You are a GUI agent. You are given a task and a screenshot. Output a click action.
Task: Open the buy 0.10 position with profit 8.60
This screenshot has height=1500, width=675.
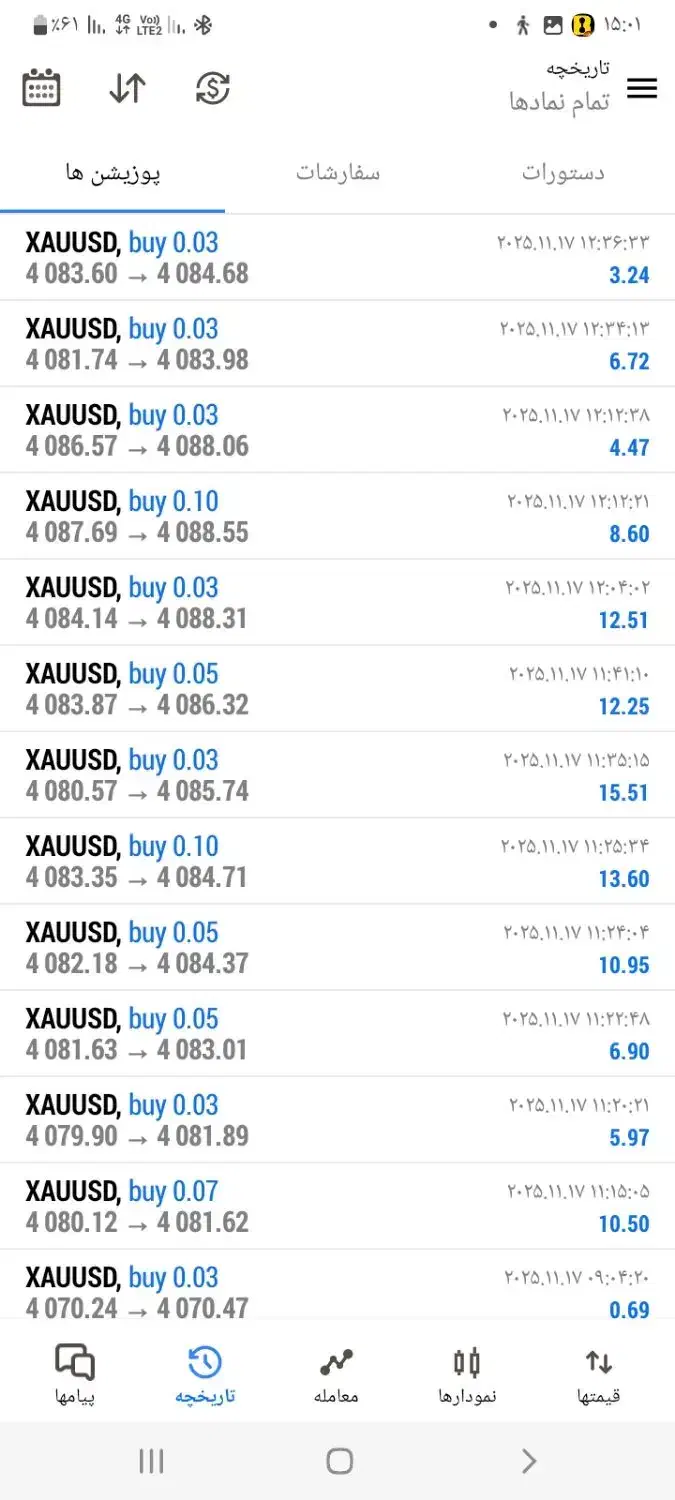pos(337,517)
